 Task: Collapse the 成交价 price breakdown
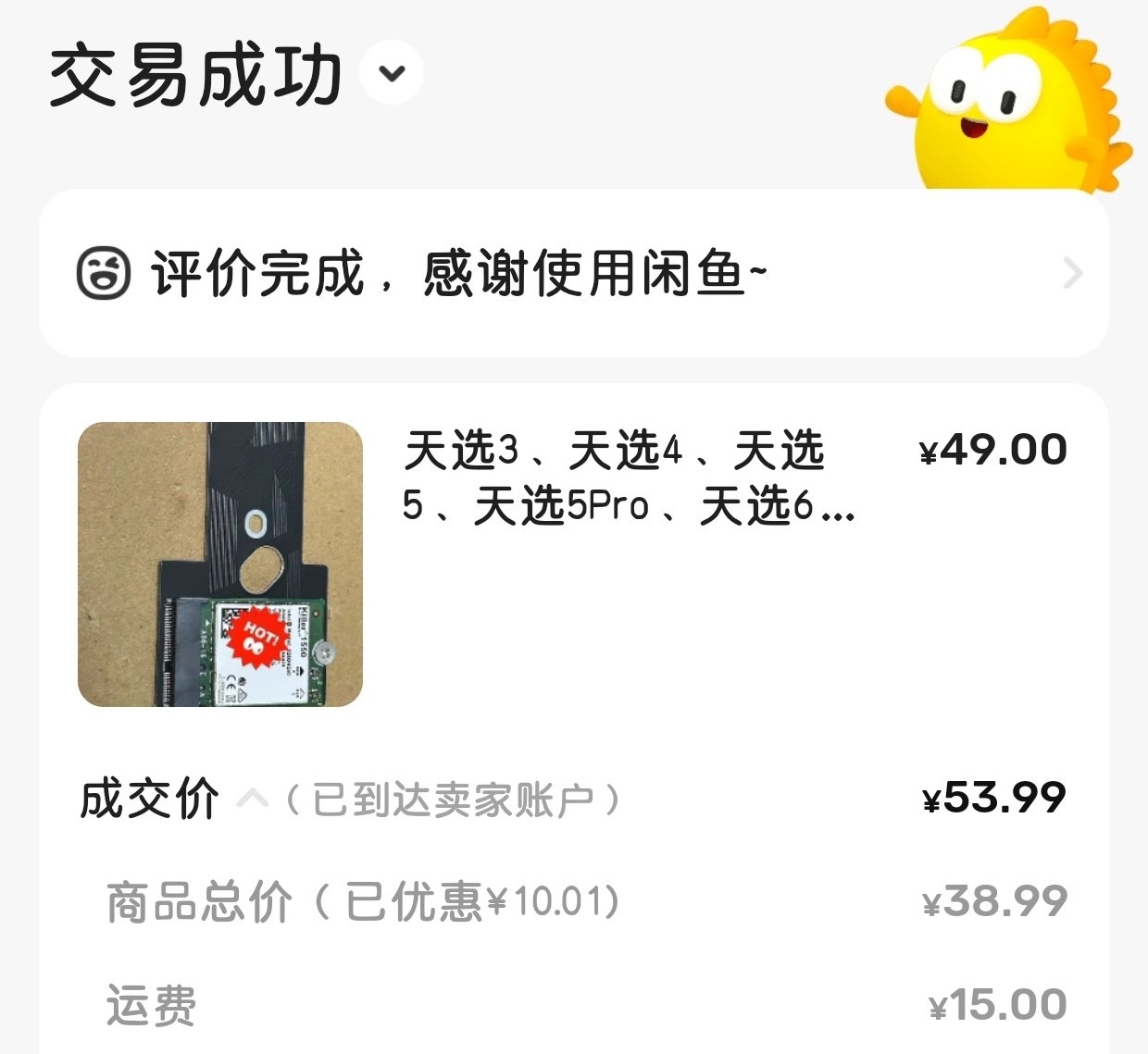252,799
